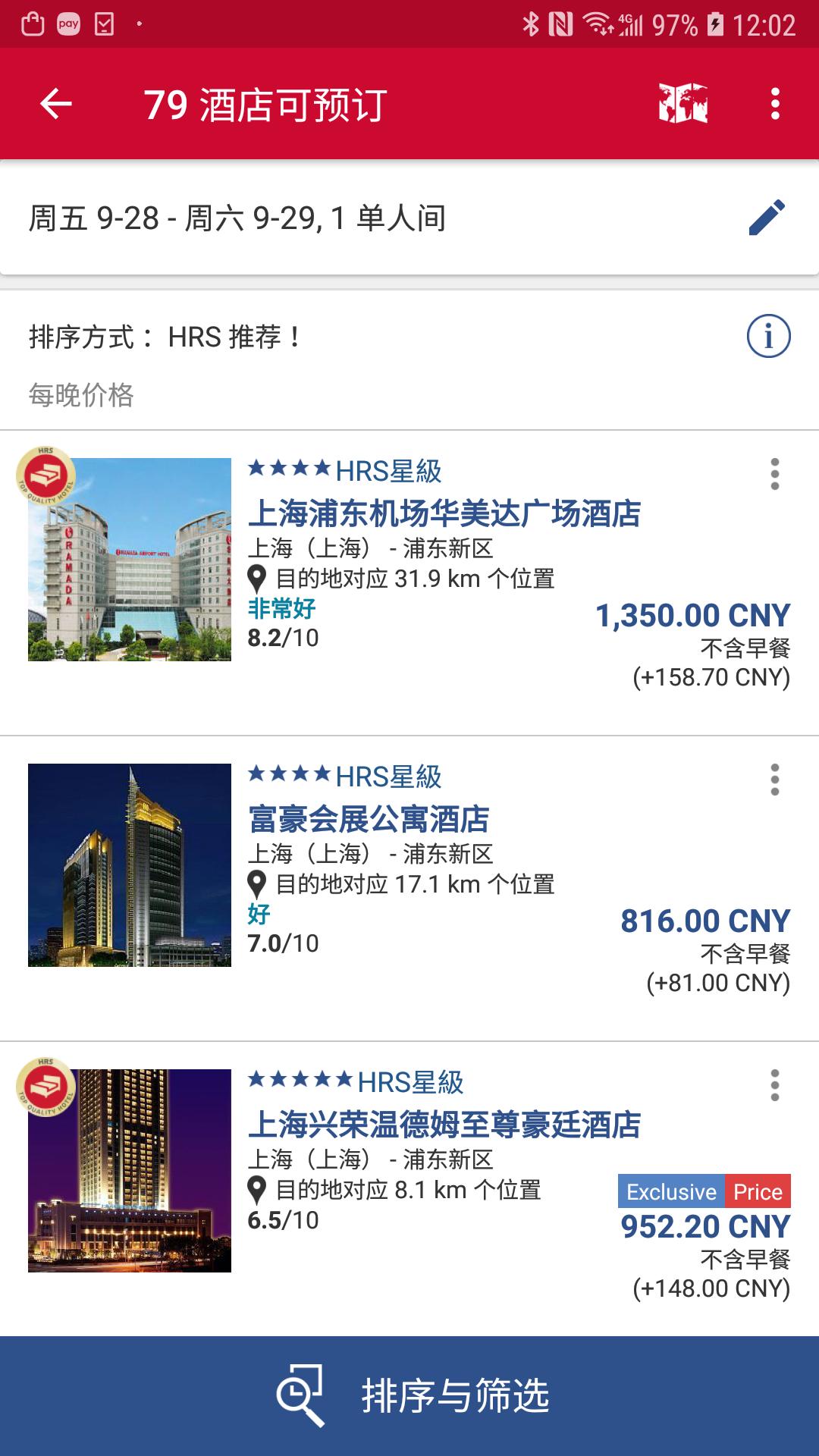
Task: Tap the date range 周五 9-28 - 周六 9-29
Action: pyautogui.click(x=235, y=218)
